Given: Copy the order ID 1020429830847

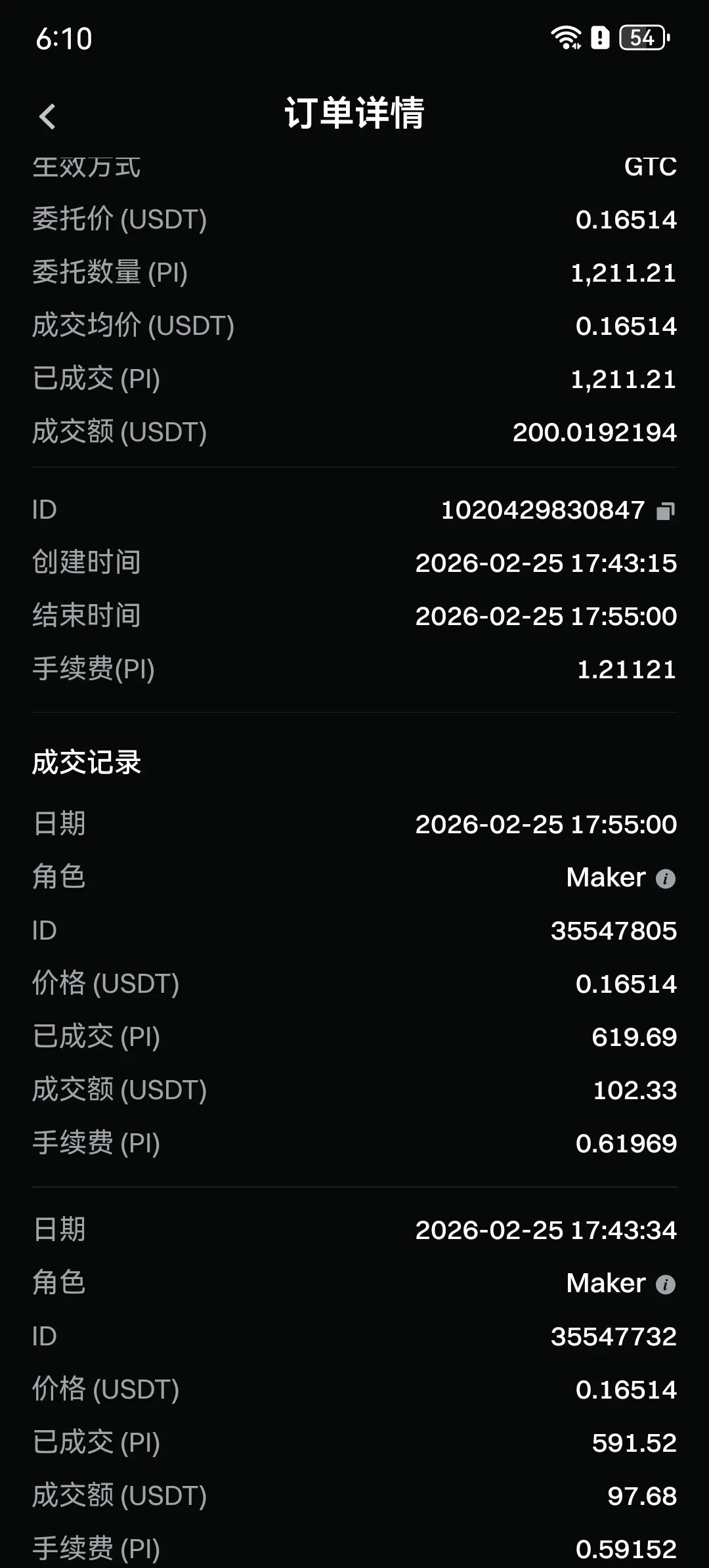Looking at the screenshot, I should (666, 511).
